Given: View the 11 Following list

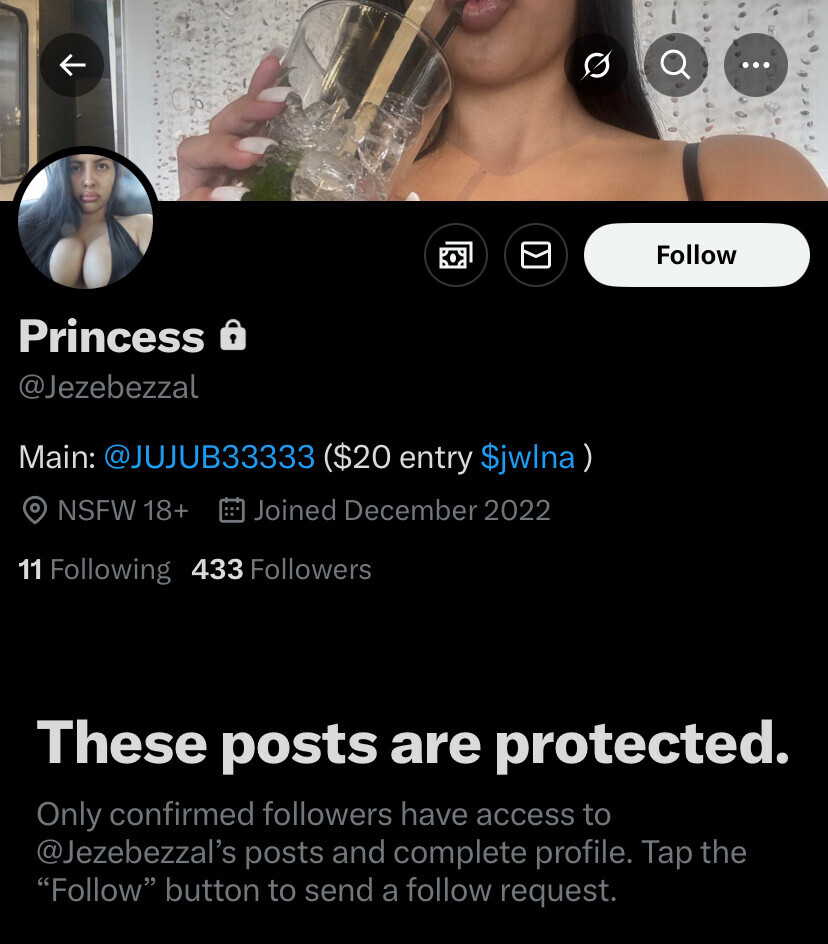Looking at the screenshot, I should tap(95, 569).
